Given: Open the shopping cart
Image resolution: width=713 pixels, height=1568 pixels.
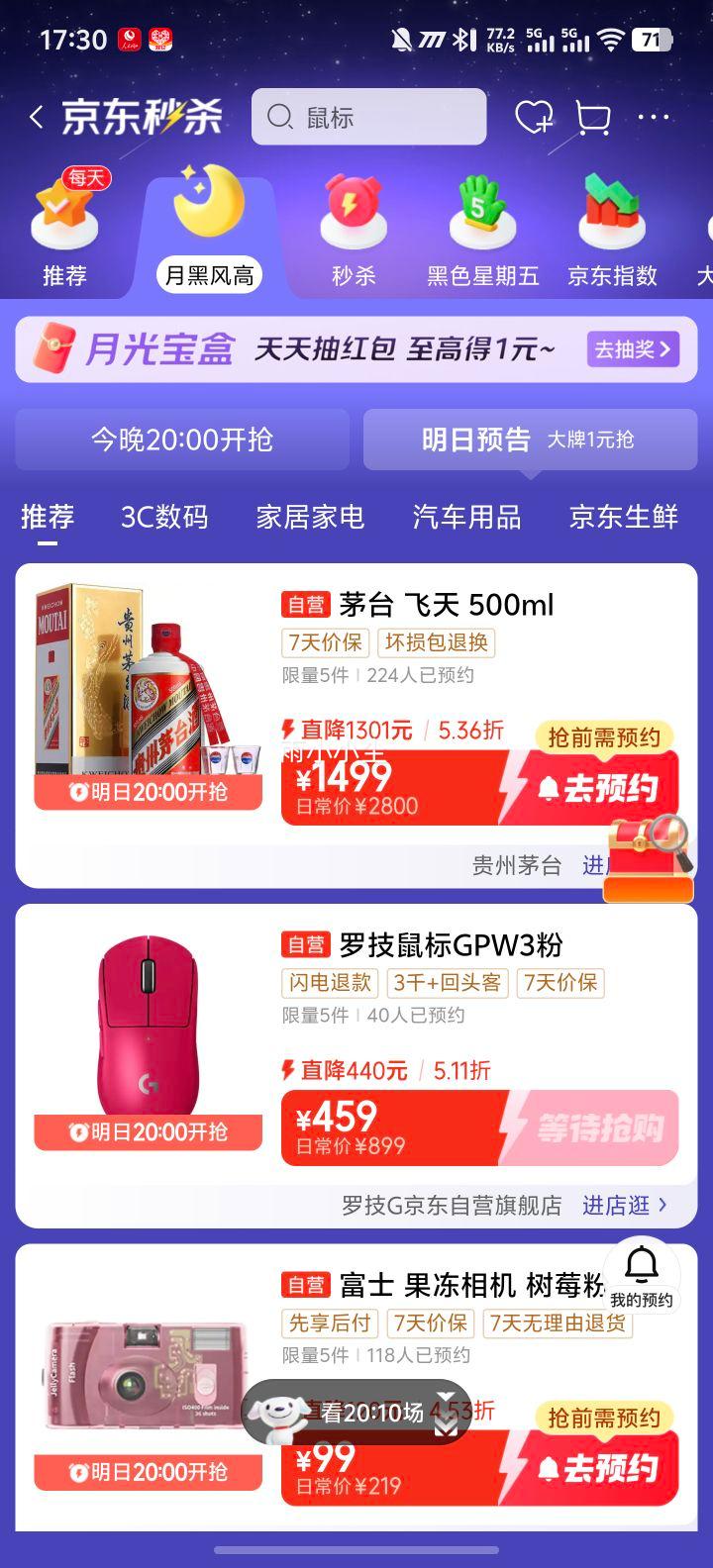Looking at the screenshot, I should pos(591,117).
